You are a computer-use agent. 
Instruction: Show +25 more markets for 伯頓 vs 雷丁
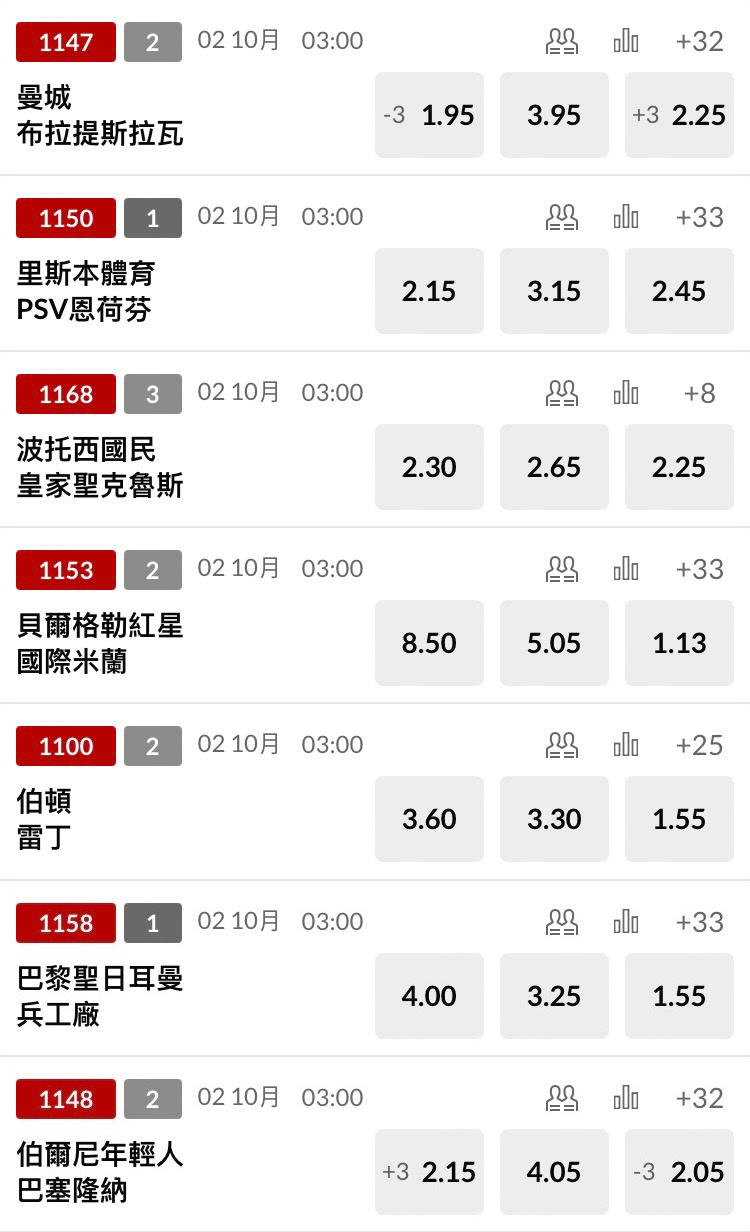pos(699,745)
